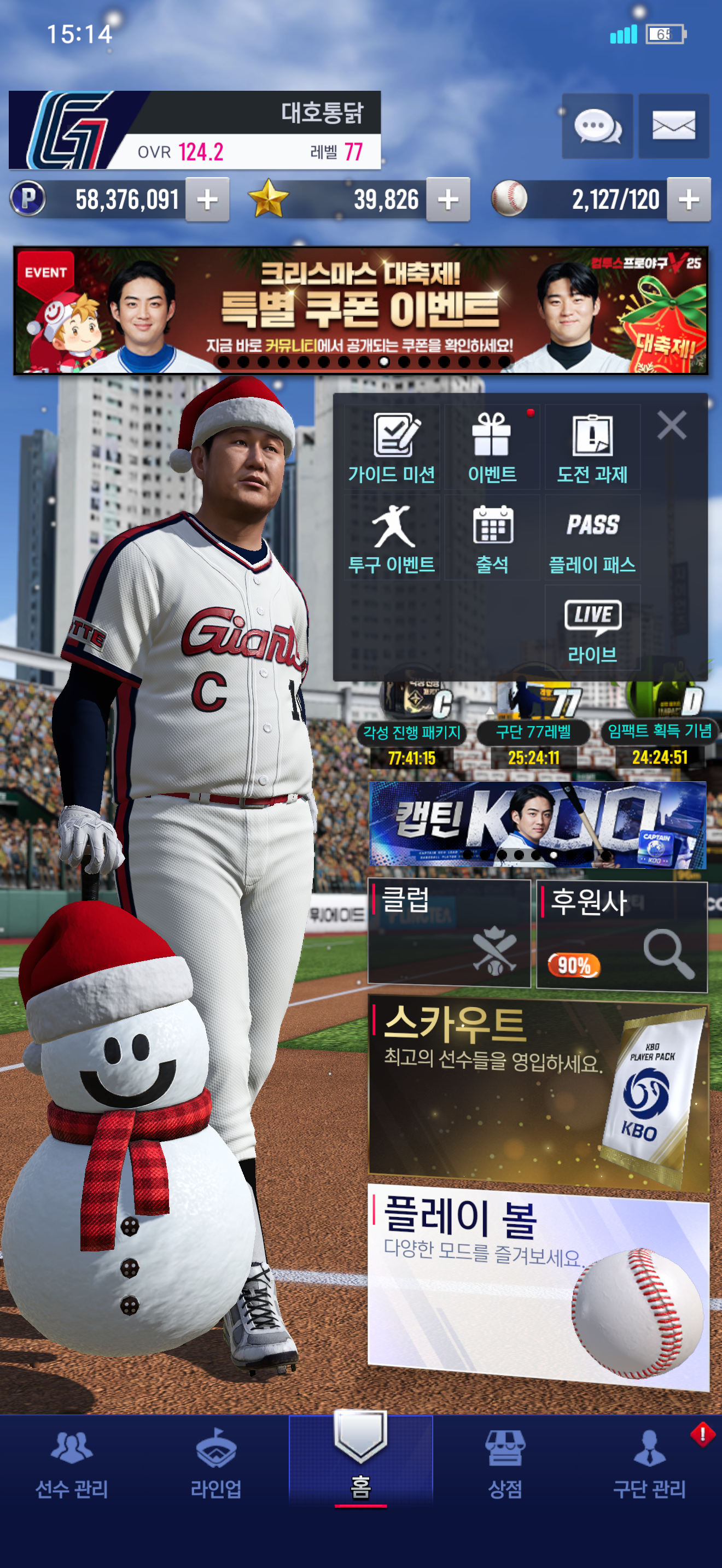Check 출석 attendance calendar

(x=492, y=538)
